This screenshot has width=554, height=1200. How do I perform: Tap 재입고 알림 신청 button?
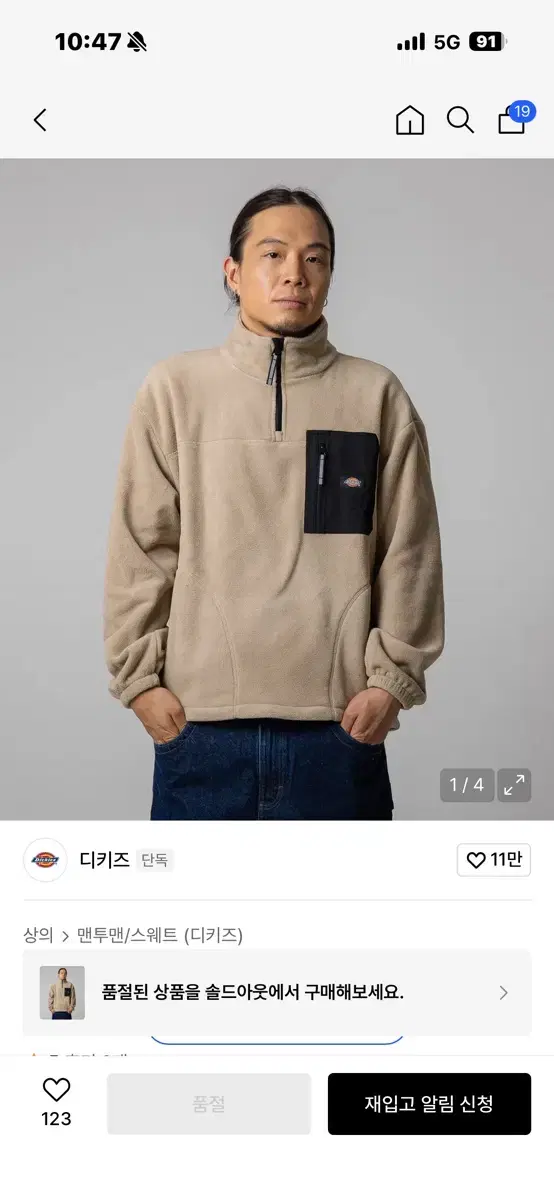pos(429,1104)
